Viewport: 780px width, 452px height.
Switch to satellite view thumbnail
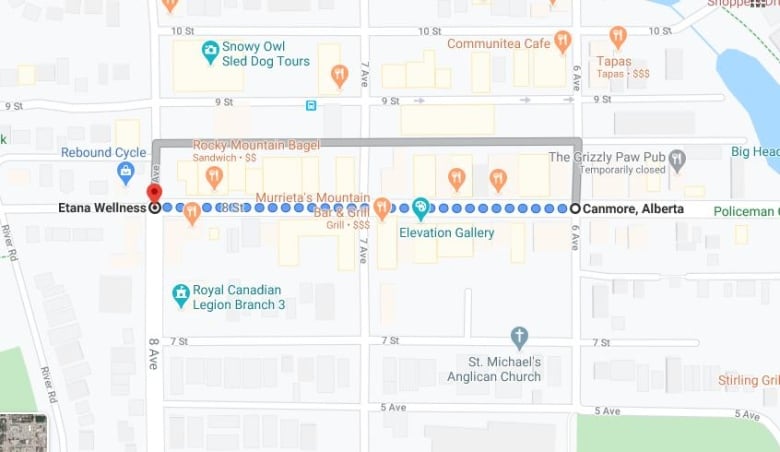[x=23, y=430]
